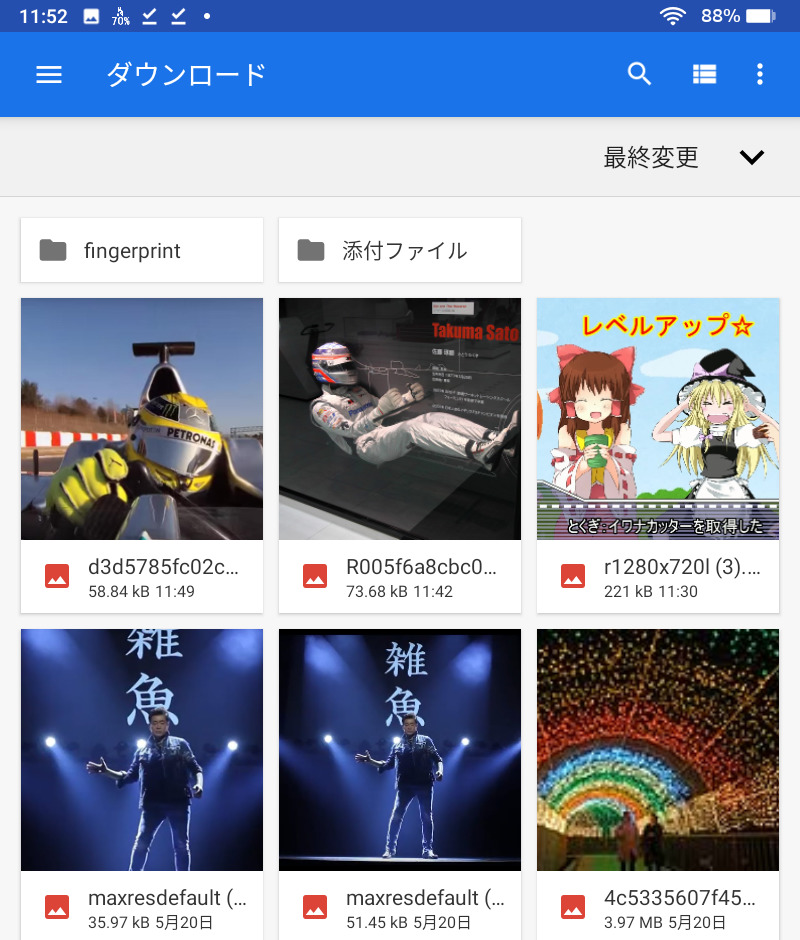Screen dimensions: 800x940
Task: Search files in ダウンロード
Action: (x=639, y=74)
